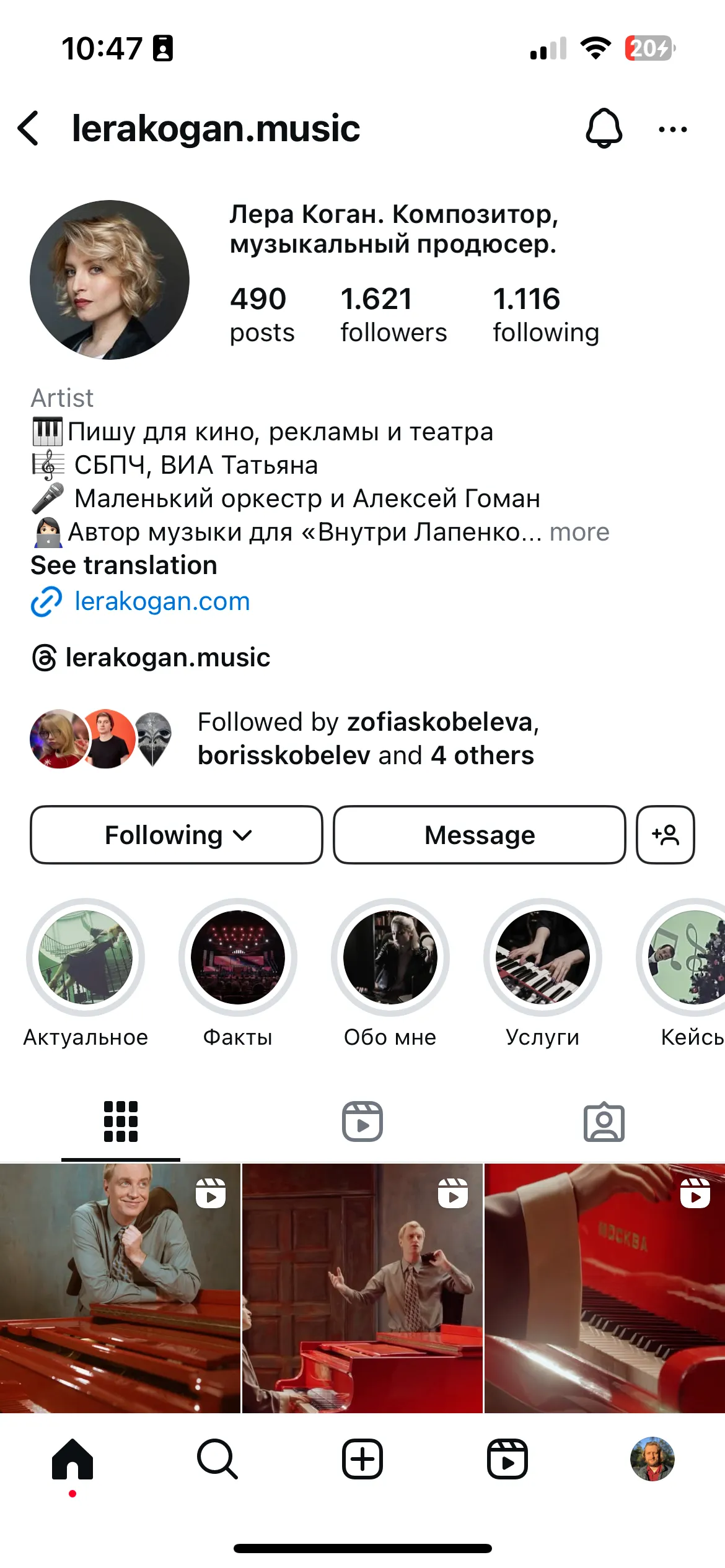
Task: Open the notifications bell for this profile
Action: click(x=604, y=128)
